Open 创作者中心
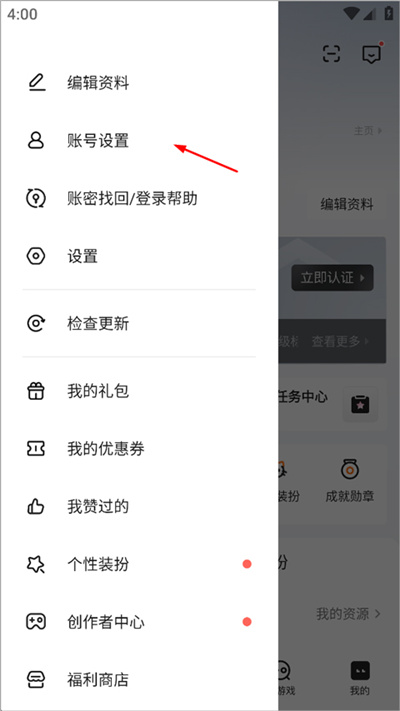 tap(139, 622)
